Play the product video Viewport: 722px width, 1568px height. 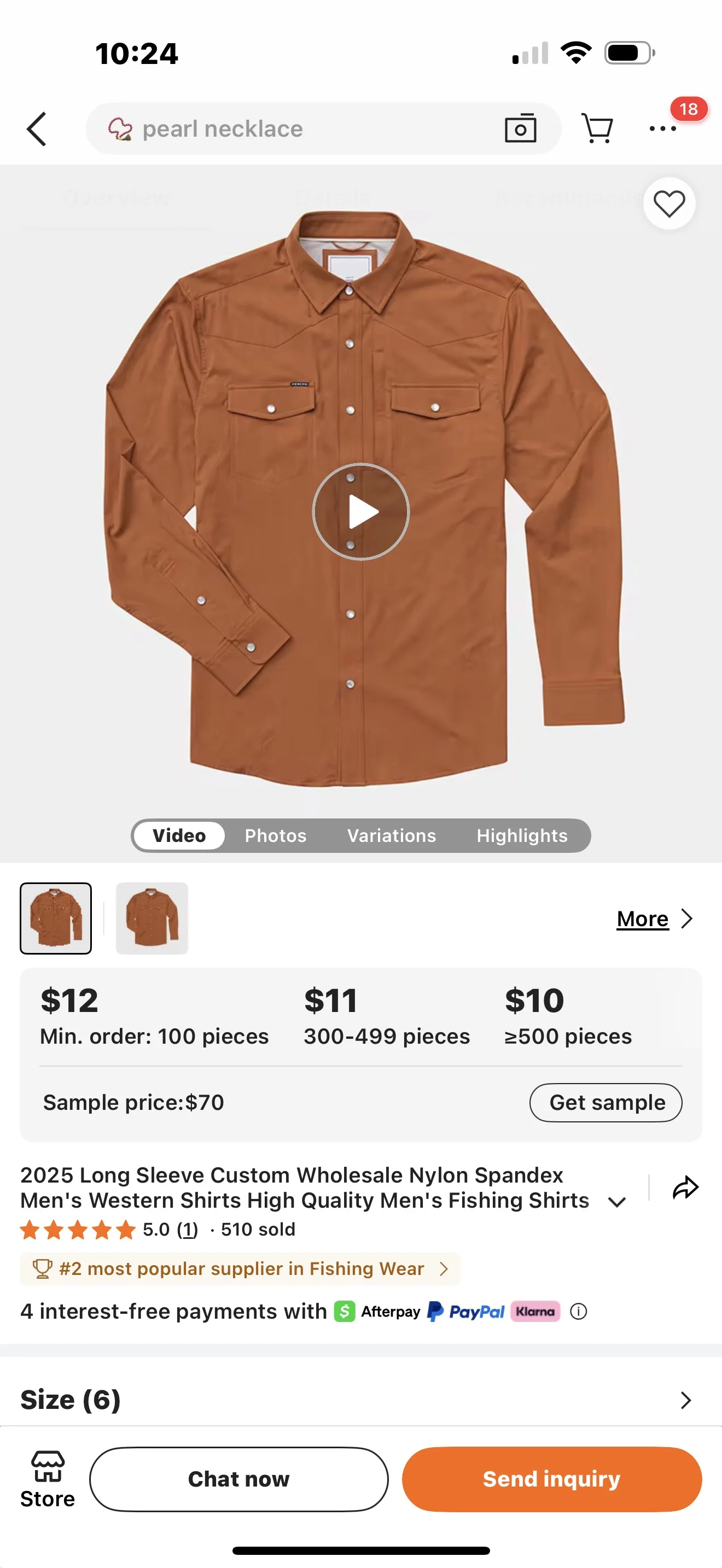coord(361,511)
